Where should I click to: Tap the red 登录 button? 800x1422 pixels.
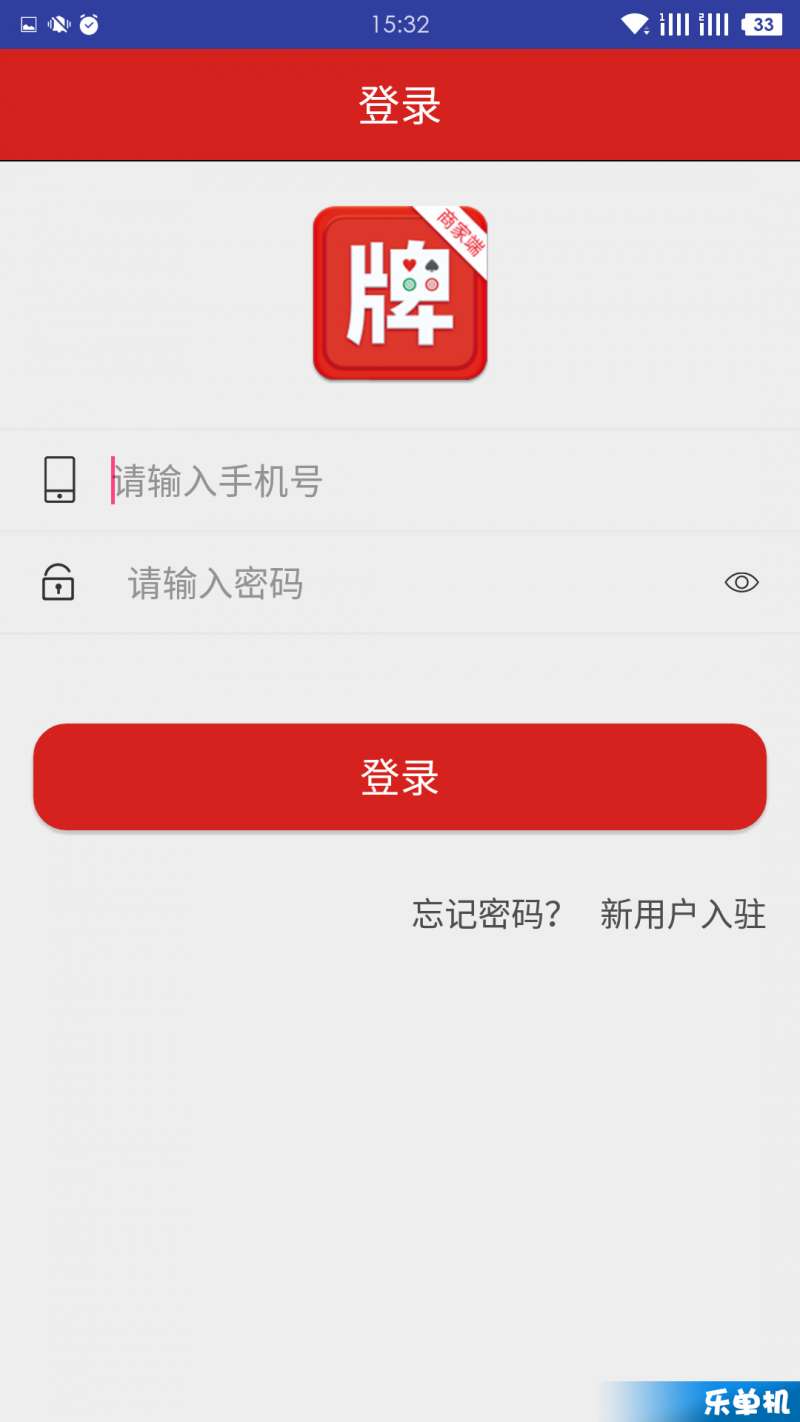coord(400,777)
